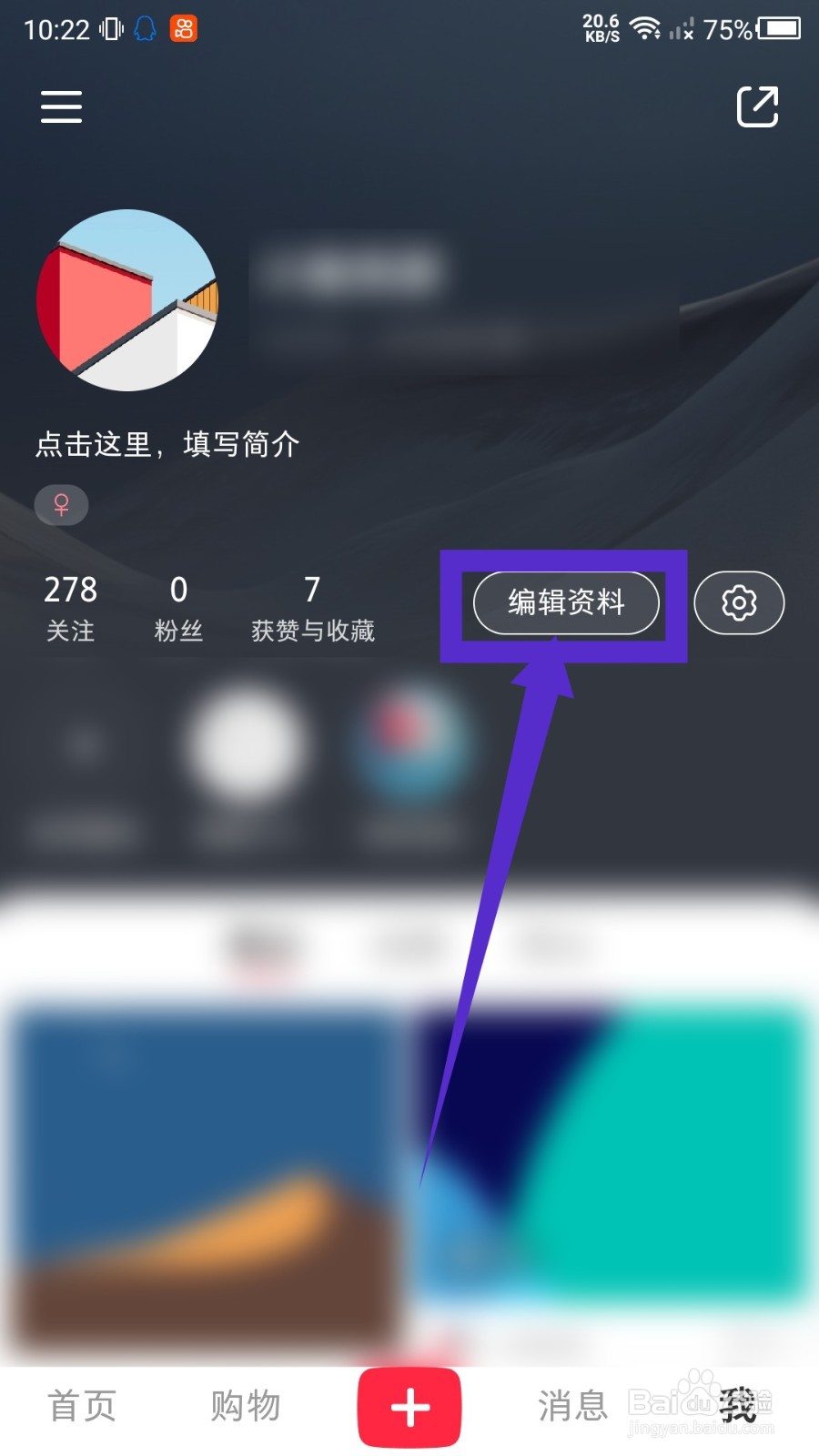
Task: Tap the red plus button to create content
Action: 409,1407
